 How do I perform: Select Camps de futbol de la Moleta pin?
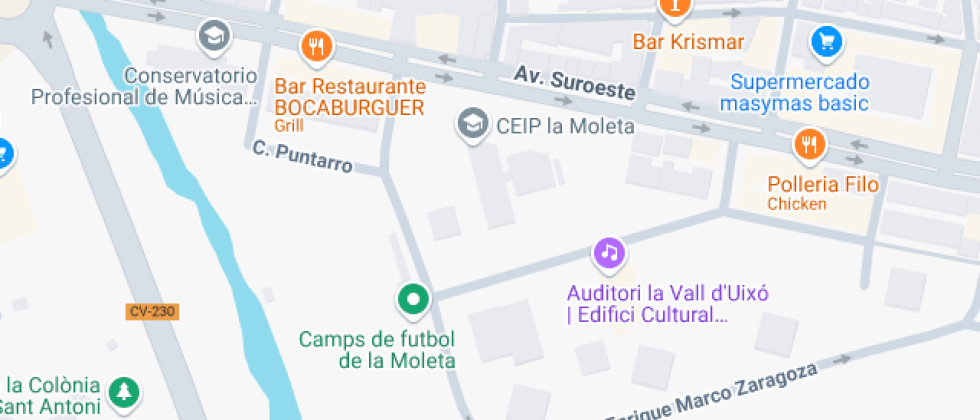[x=413, y=301]
